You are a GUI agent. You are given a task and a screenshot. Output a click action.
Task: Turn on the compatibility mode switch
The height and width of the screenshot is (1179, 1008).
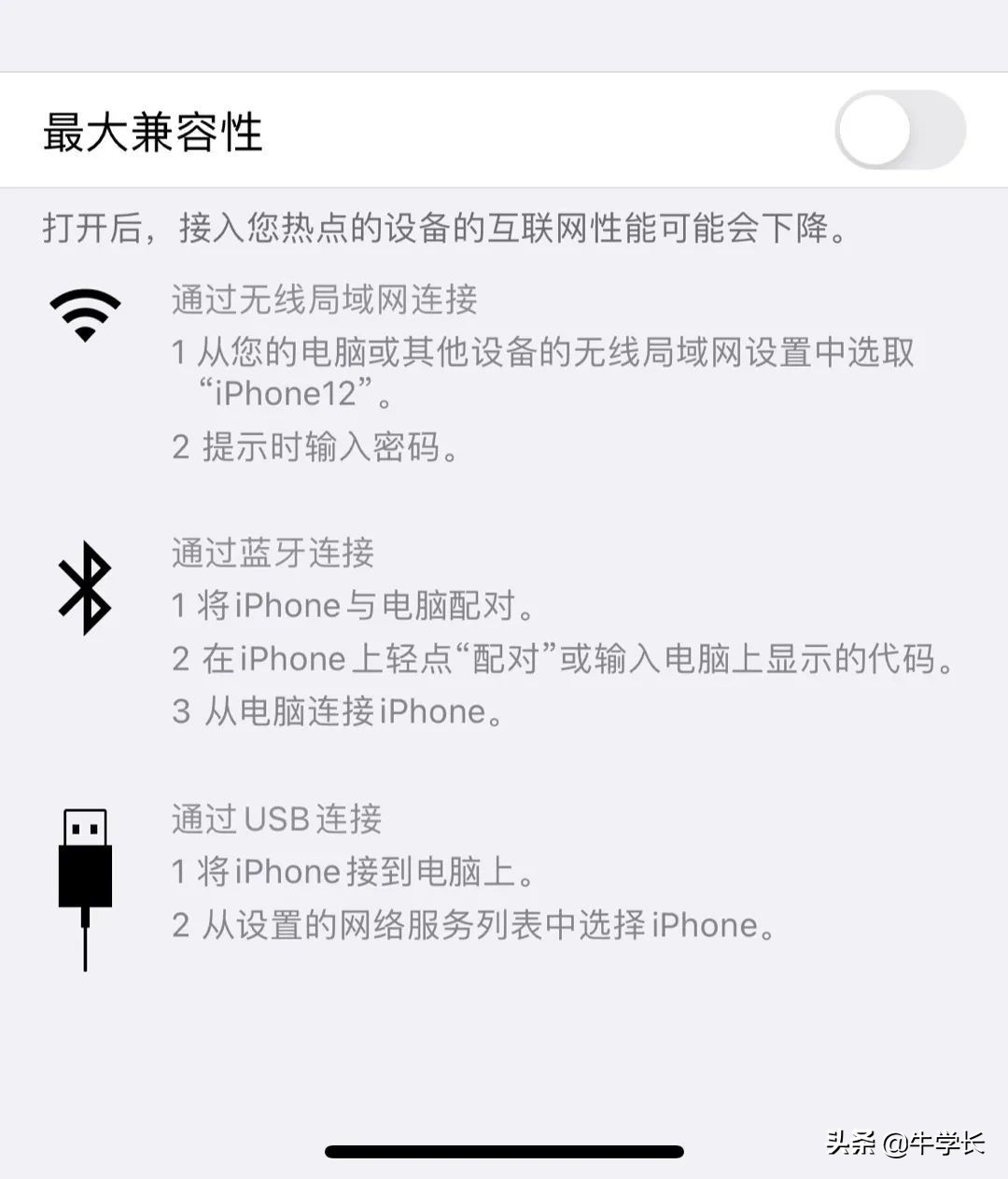point(899,130)
